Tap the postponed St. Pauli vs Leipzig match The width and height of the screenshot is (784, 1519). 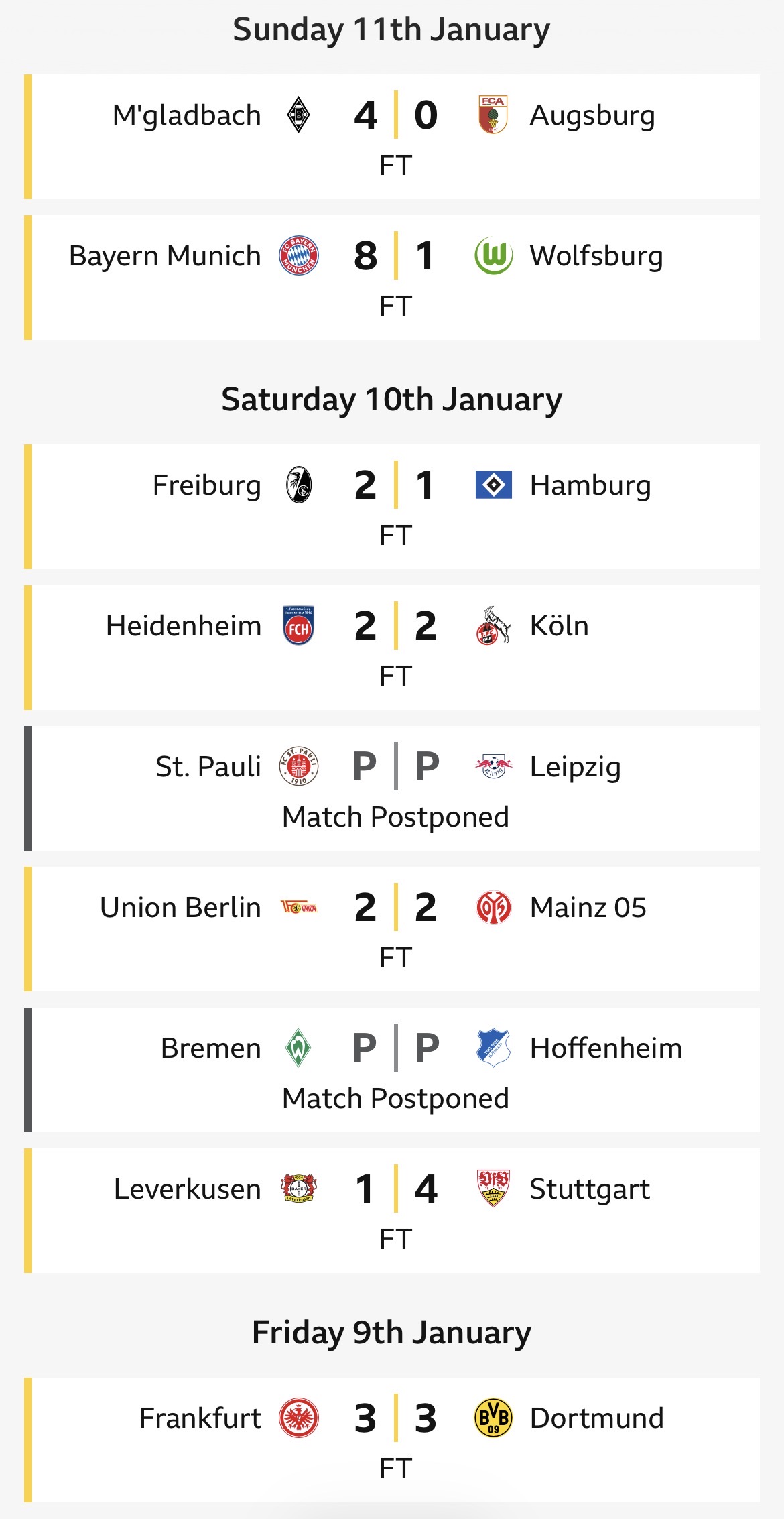[392, 788]
